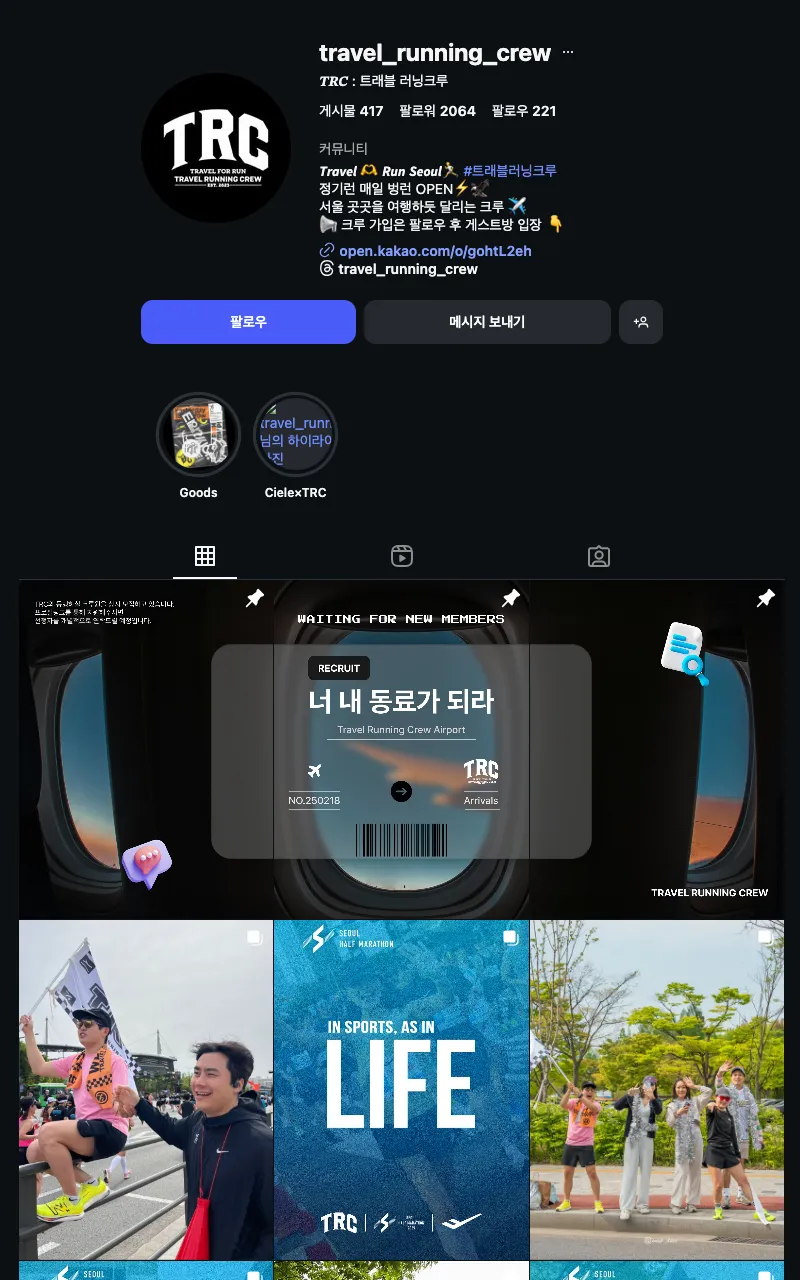Open the pinned 너 내 동료가 되라 recruit post
This screenshot has width=800, height=1280.
401,750
